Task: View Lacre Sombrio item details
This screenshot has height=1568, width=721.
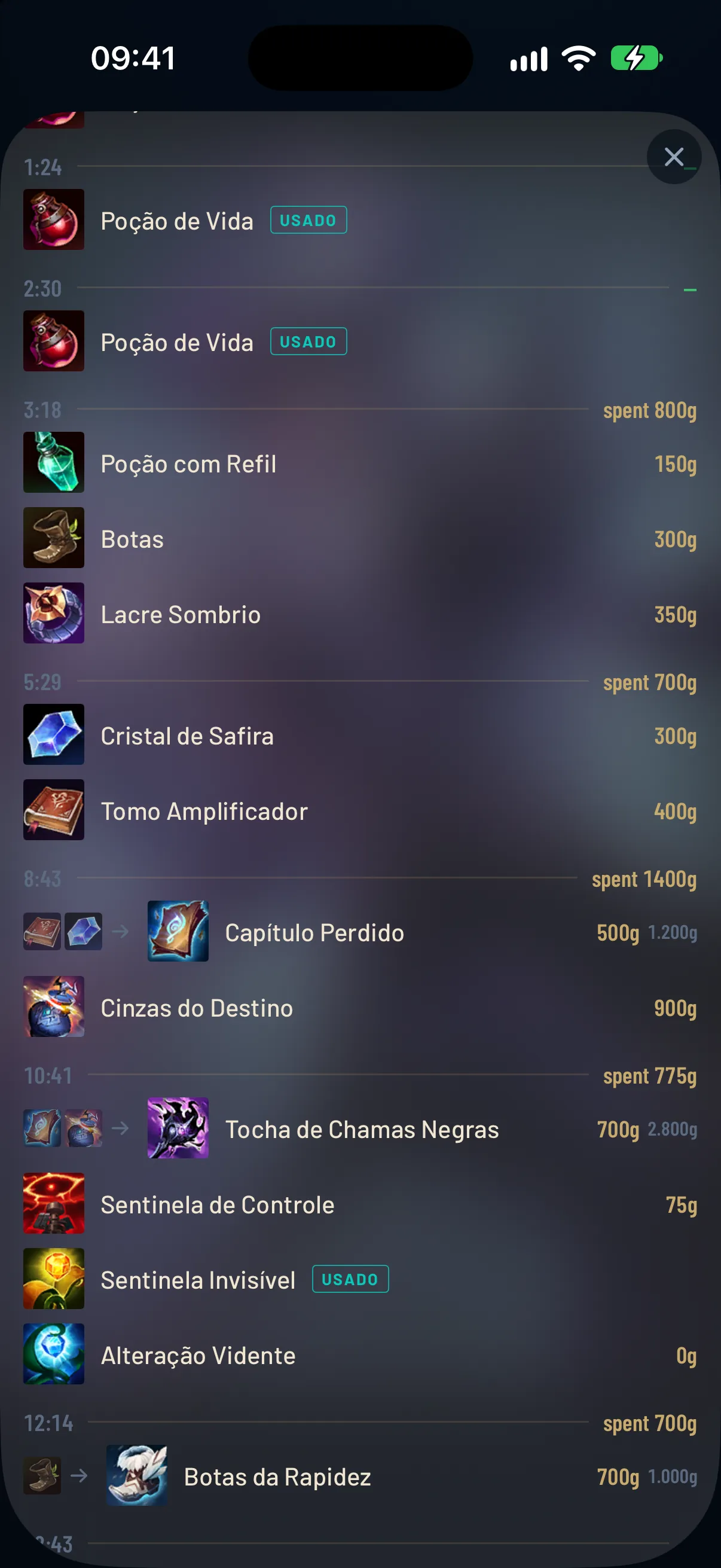Action: point(360,614)
